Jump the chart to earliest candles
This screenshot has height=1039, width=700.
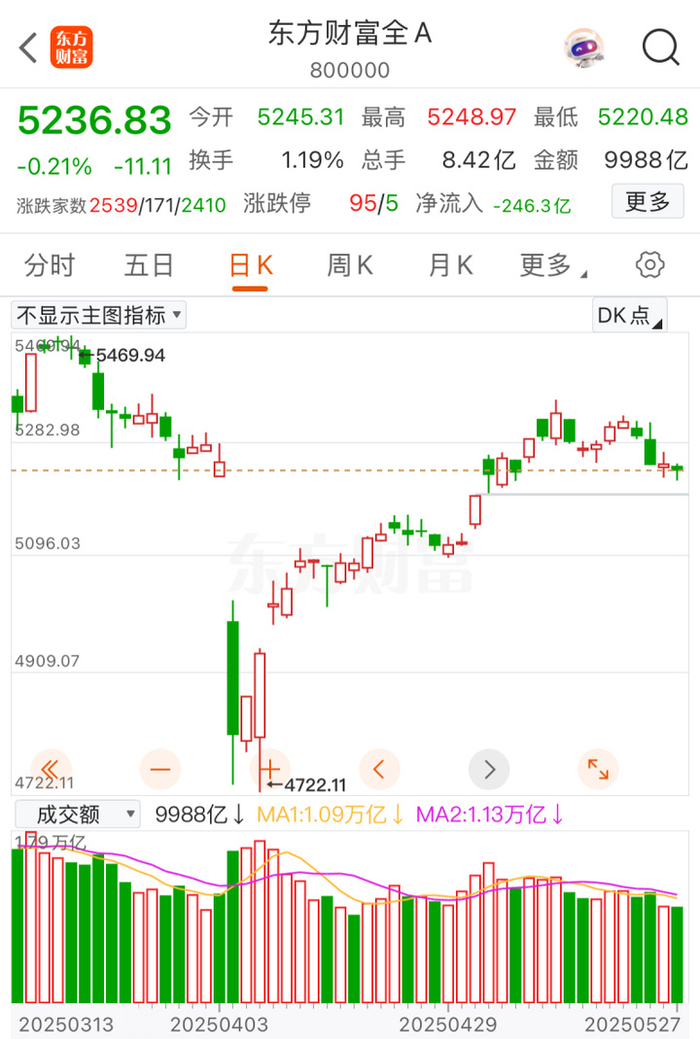tap(50, 770)
